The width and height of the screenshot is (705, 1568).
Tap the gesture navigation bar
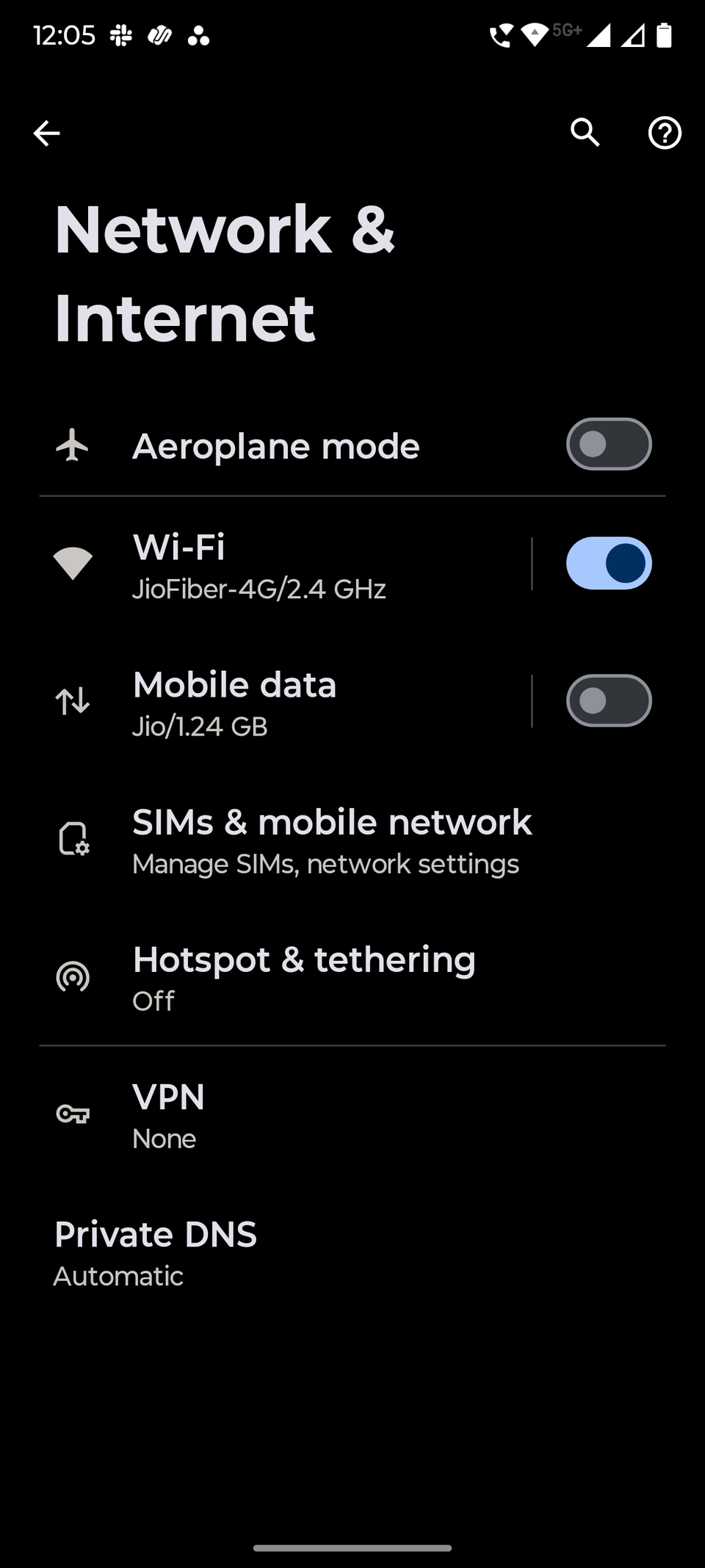pyautogui.click(x=352, y=1545)
